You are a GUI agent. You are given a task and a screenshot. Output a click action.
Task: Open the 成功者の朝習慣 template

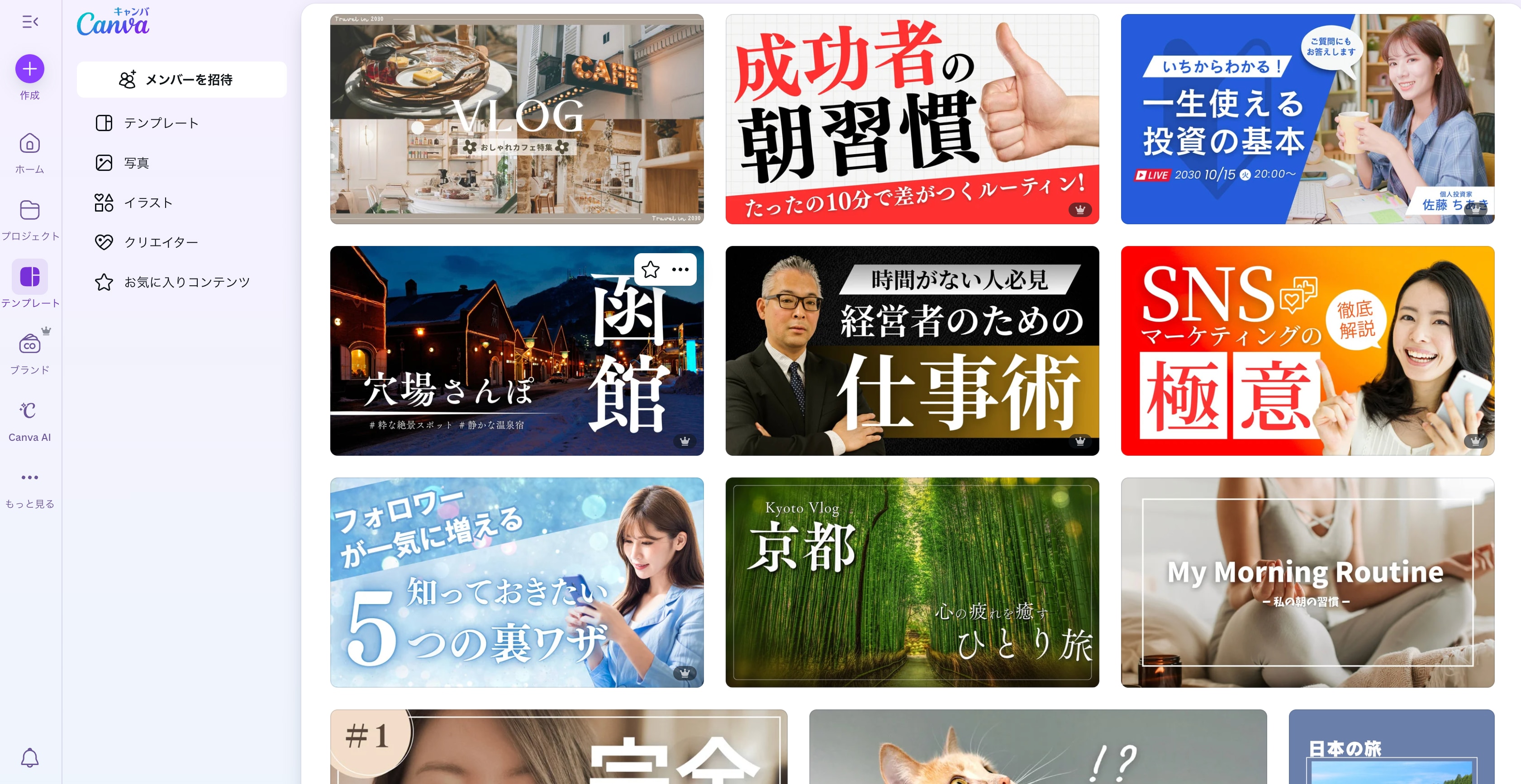coord(912,119)
